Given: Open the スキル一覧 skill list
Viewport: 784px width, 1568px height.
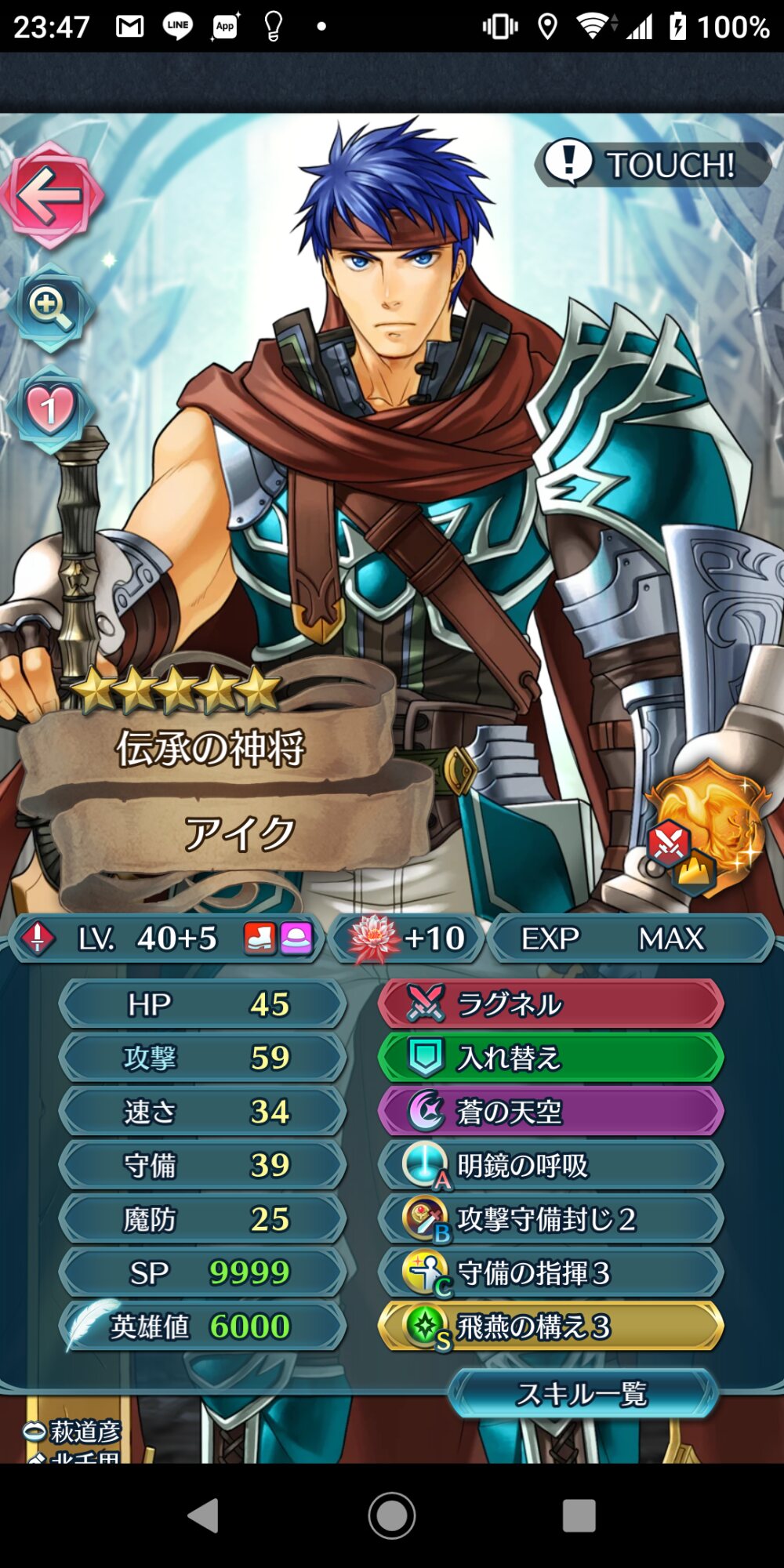Looking at the screenshot, I should [582, 1393].
